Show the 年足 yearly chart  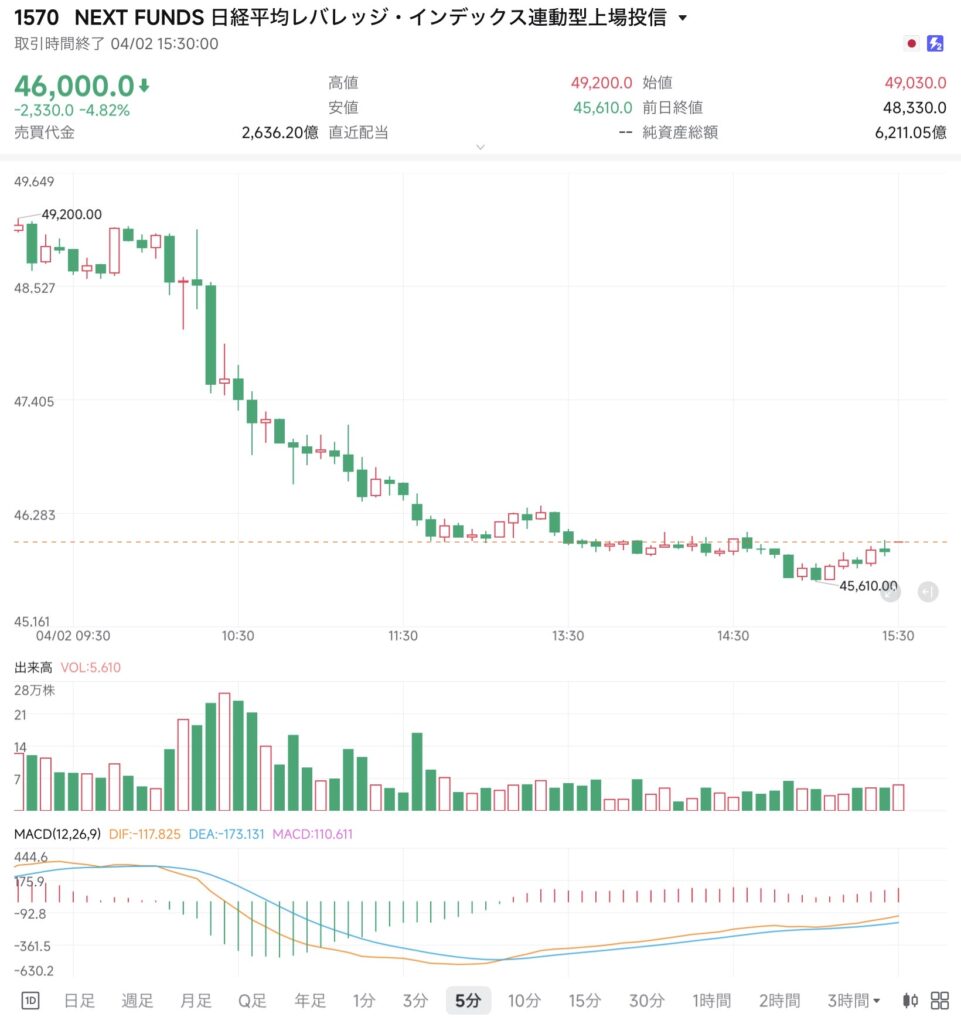[x=310, y=1000]
